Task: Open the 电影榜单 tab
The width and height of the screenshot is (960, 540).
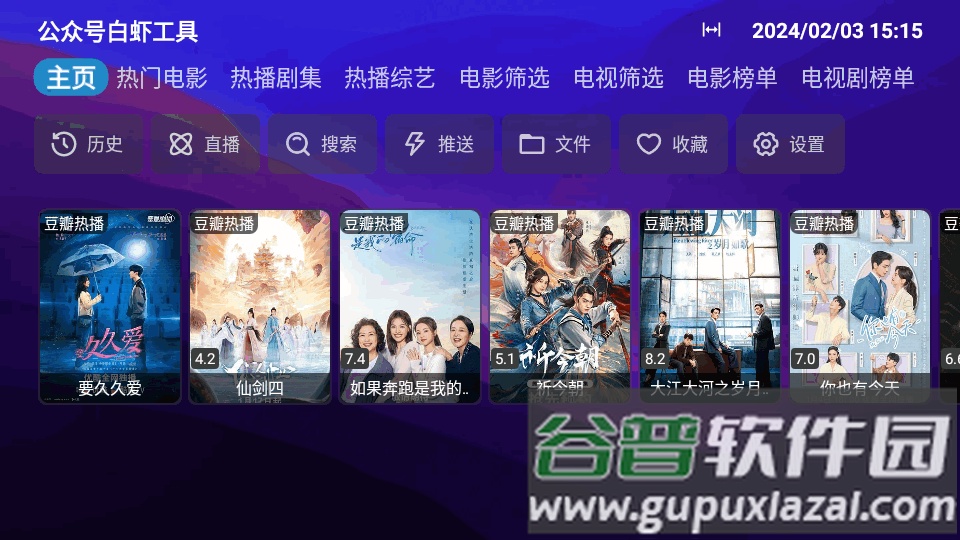Action: pyautogui.click(x=732, y=78)
